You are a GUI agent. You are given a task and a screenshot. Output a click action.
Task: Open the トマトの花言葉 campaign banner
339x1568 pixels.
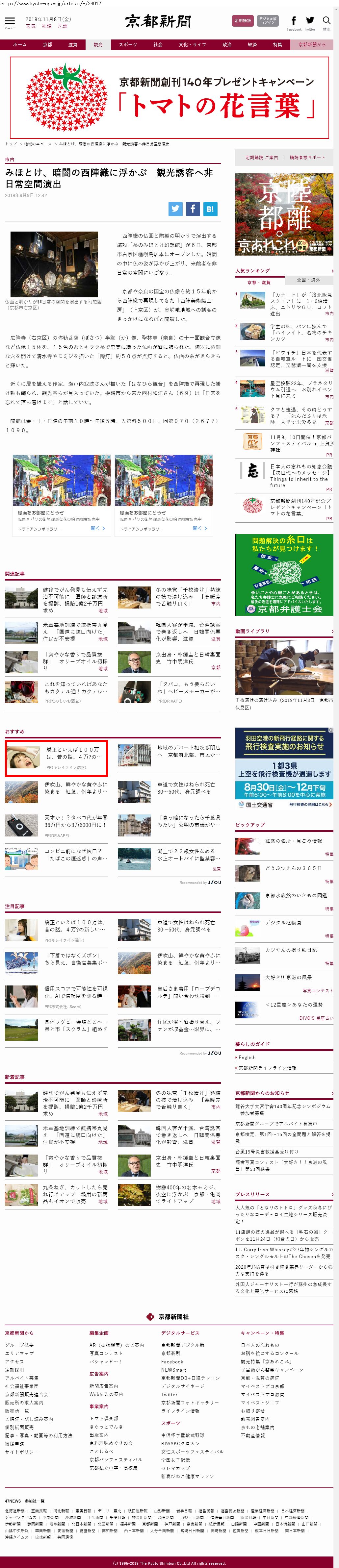coord(169,94)
